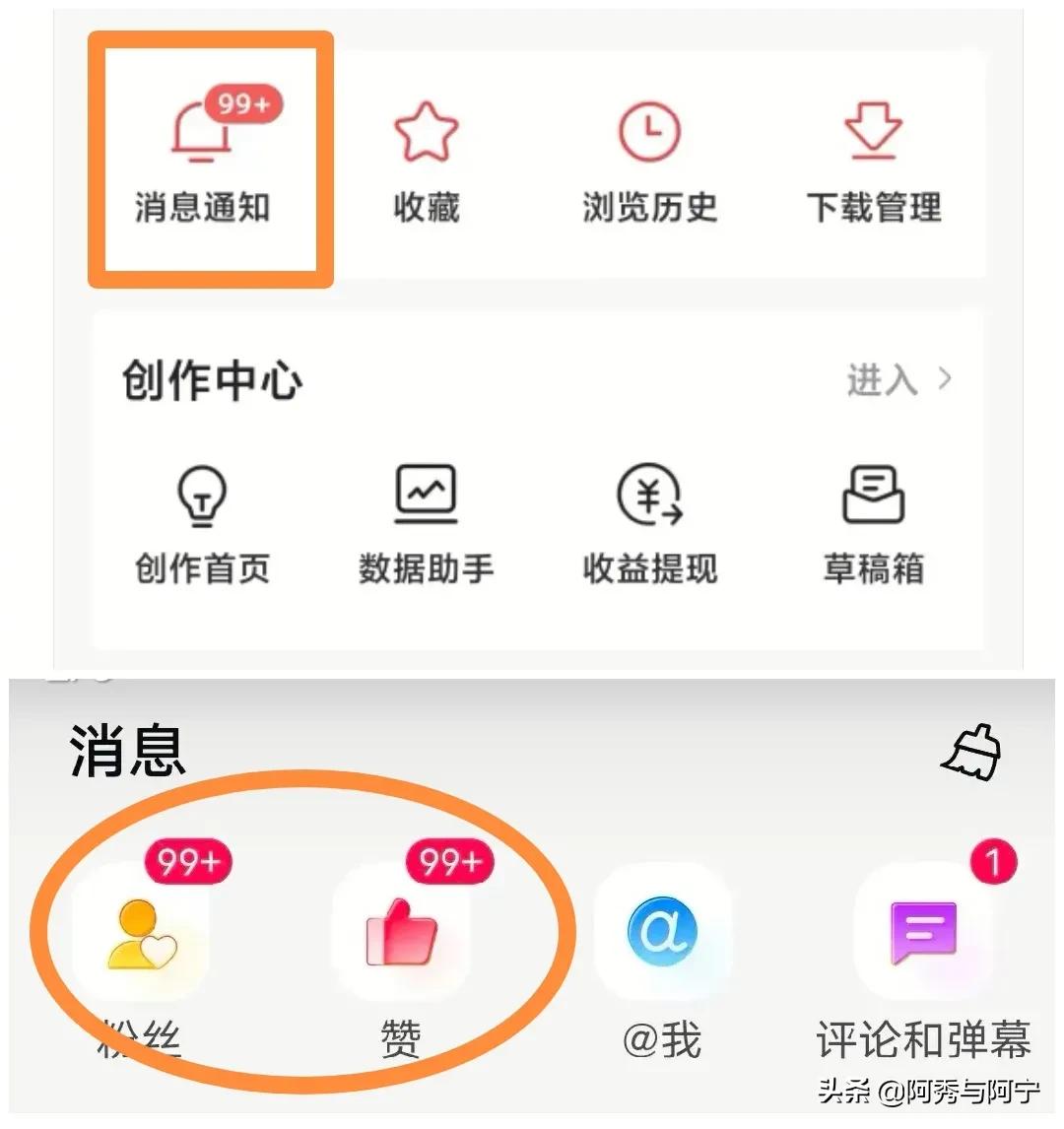This screenshot has height=1129, width=1064.
Task: Open the 粉丝 fans message category
Action: (x=141, y=941)
